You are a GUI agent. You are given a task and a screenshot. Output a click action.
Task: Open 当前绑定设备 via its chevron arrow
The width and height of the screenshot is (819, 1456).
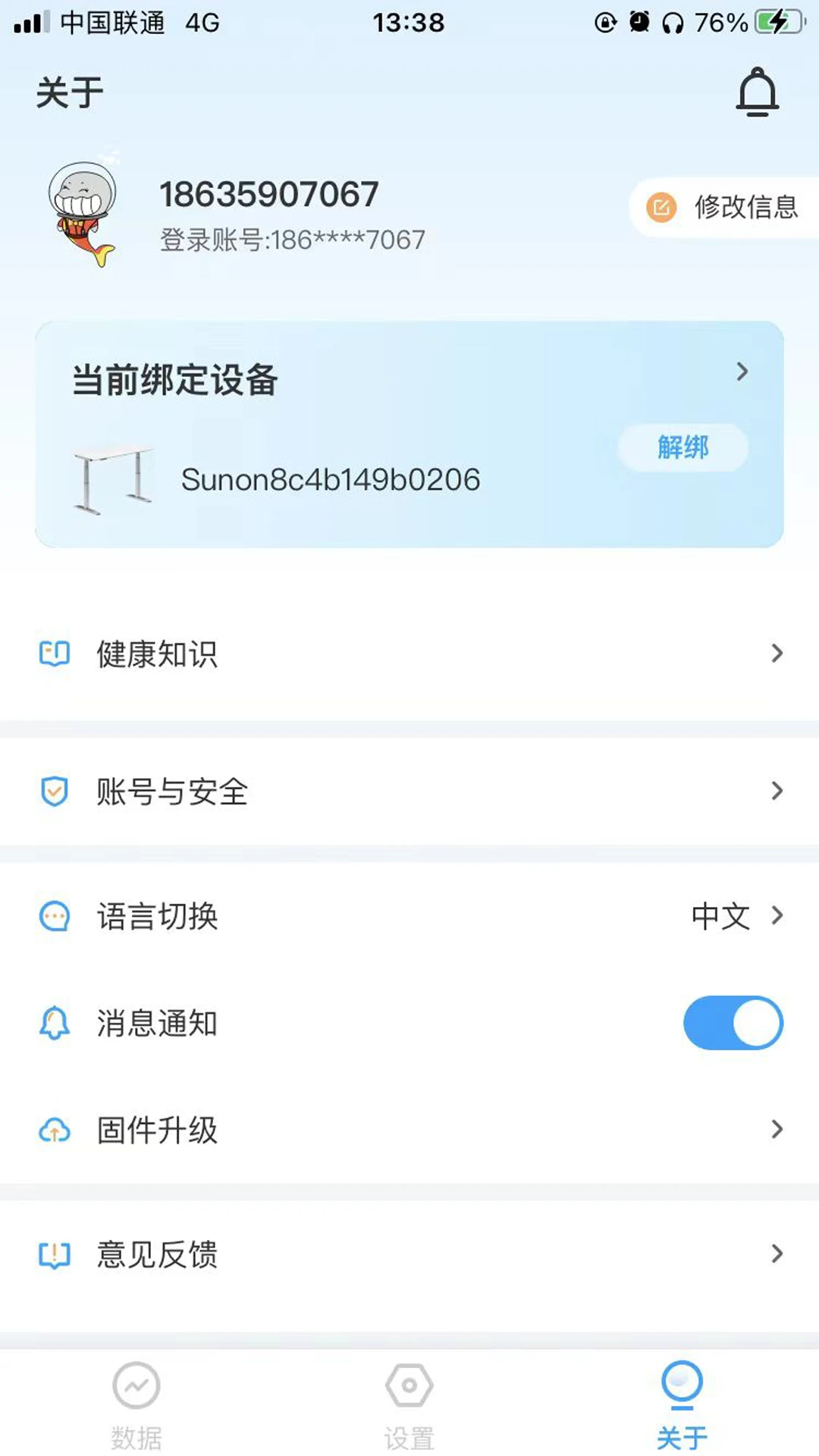click(x=741, y=372)
